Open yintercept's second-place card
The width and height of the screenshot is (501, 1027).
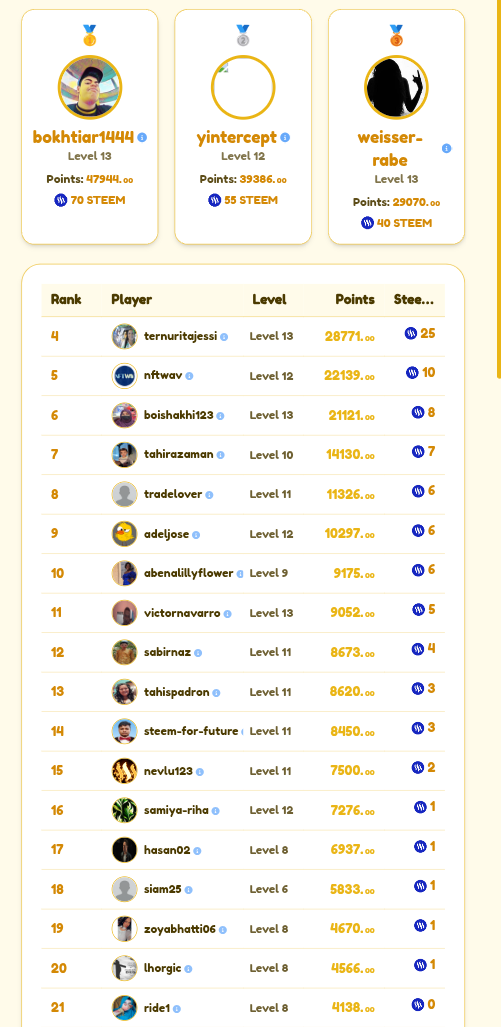pyautogui.click(x=243, y=127)
